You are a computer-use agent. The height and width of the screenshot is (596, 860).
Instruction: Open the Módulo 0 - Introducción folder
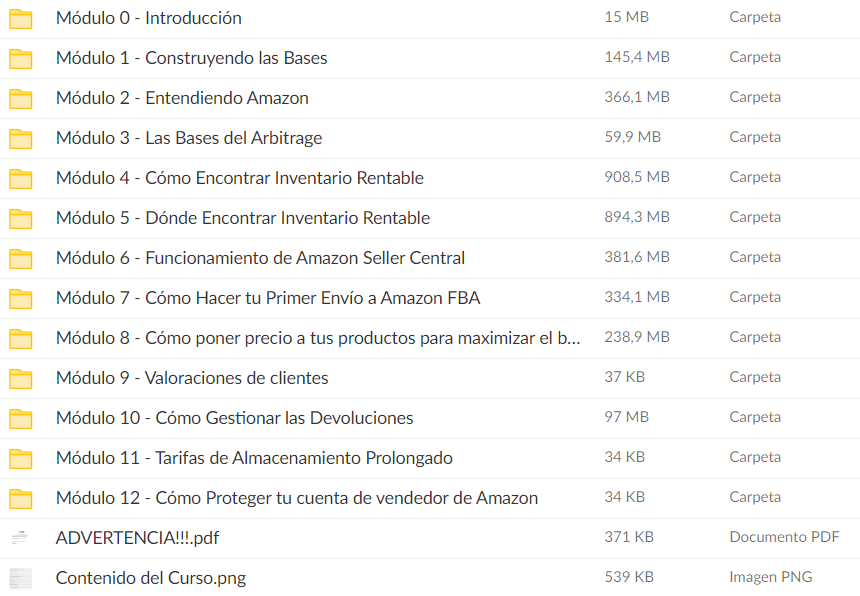point(148,18)
